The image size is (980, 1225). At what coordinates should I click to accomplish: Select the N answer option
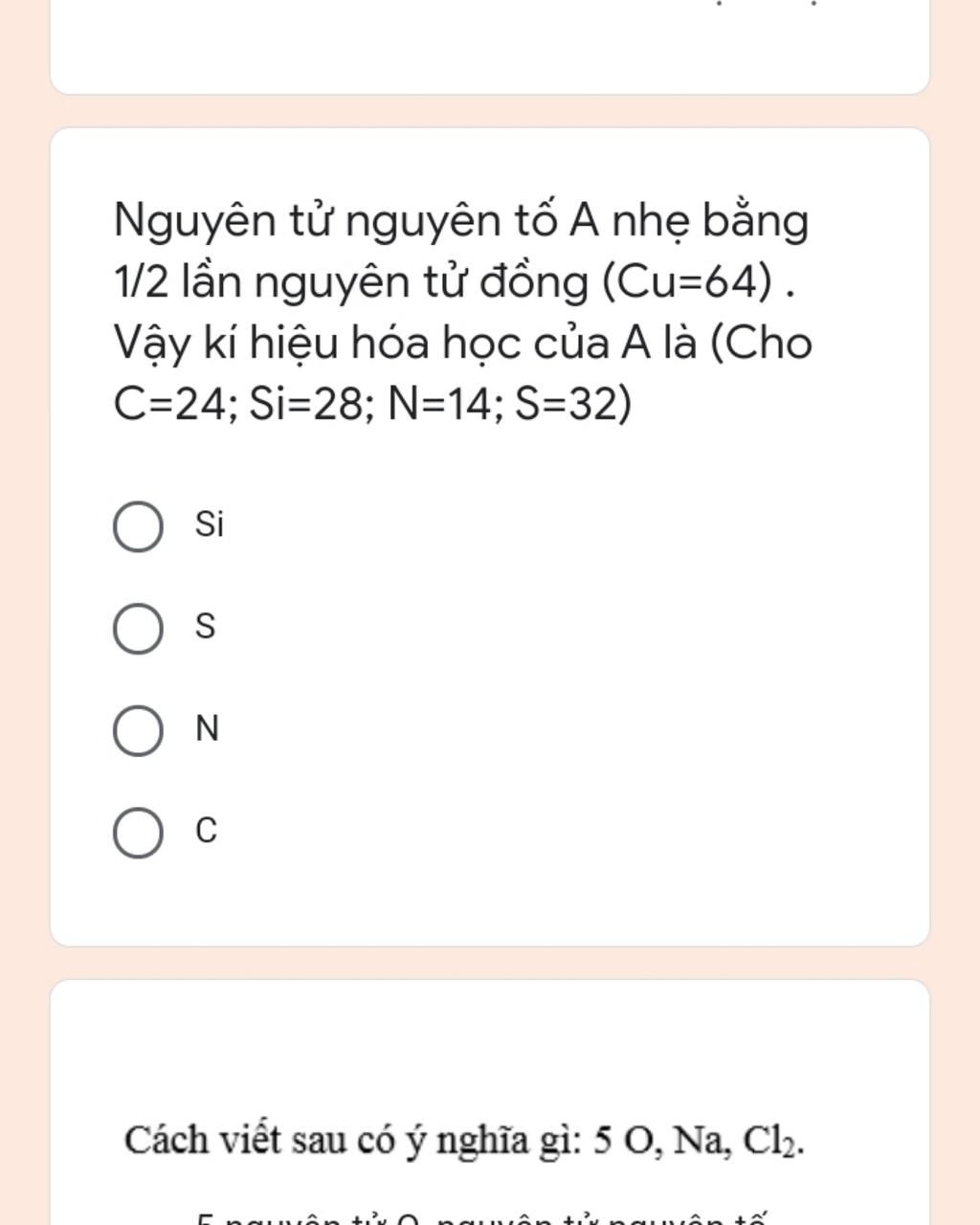(137, 729)
